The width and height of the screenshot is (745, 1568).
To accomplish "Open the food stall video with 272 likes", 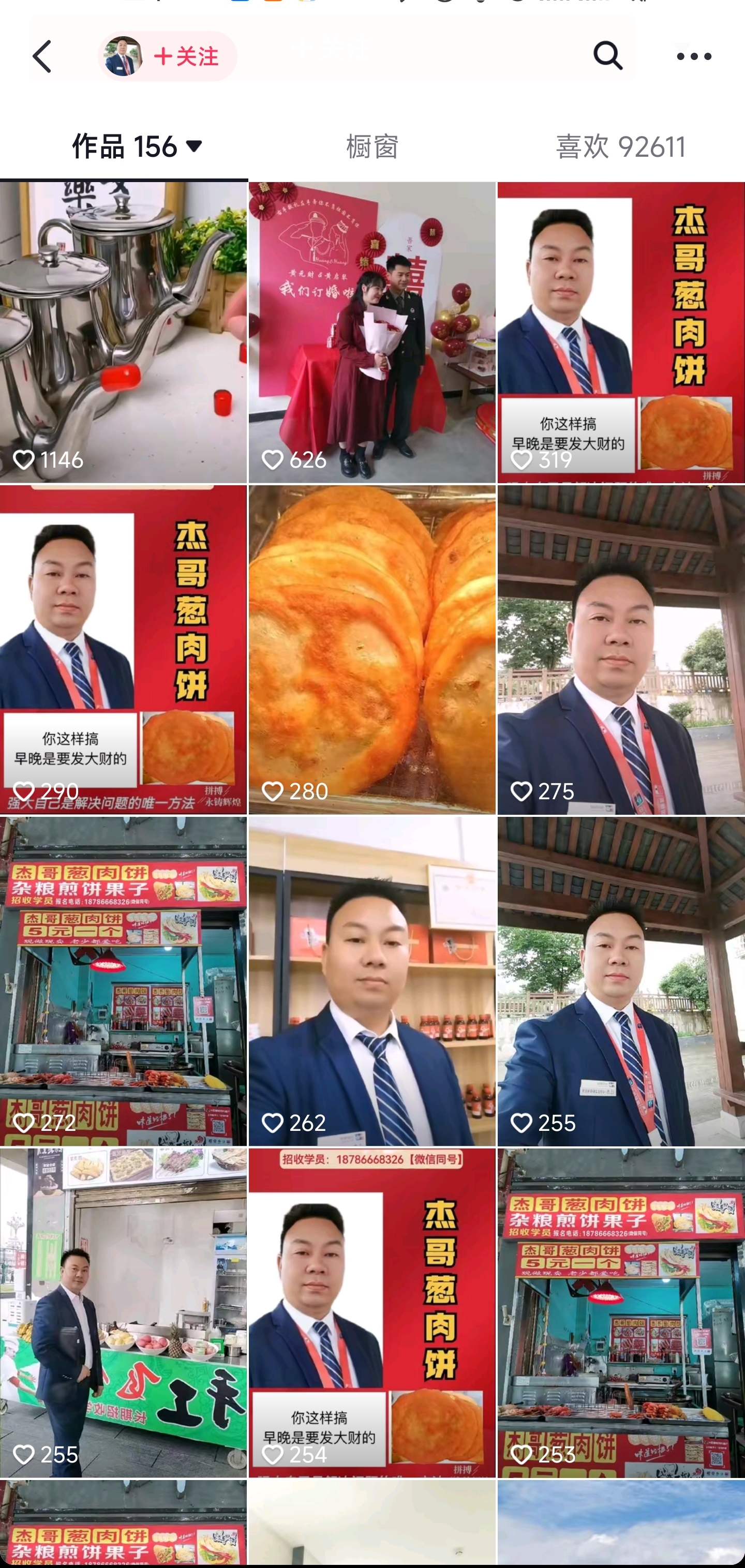I will click(124, 981).
